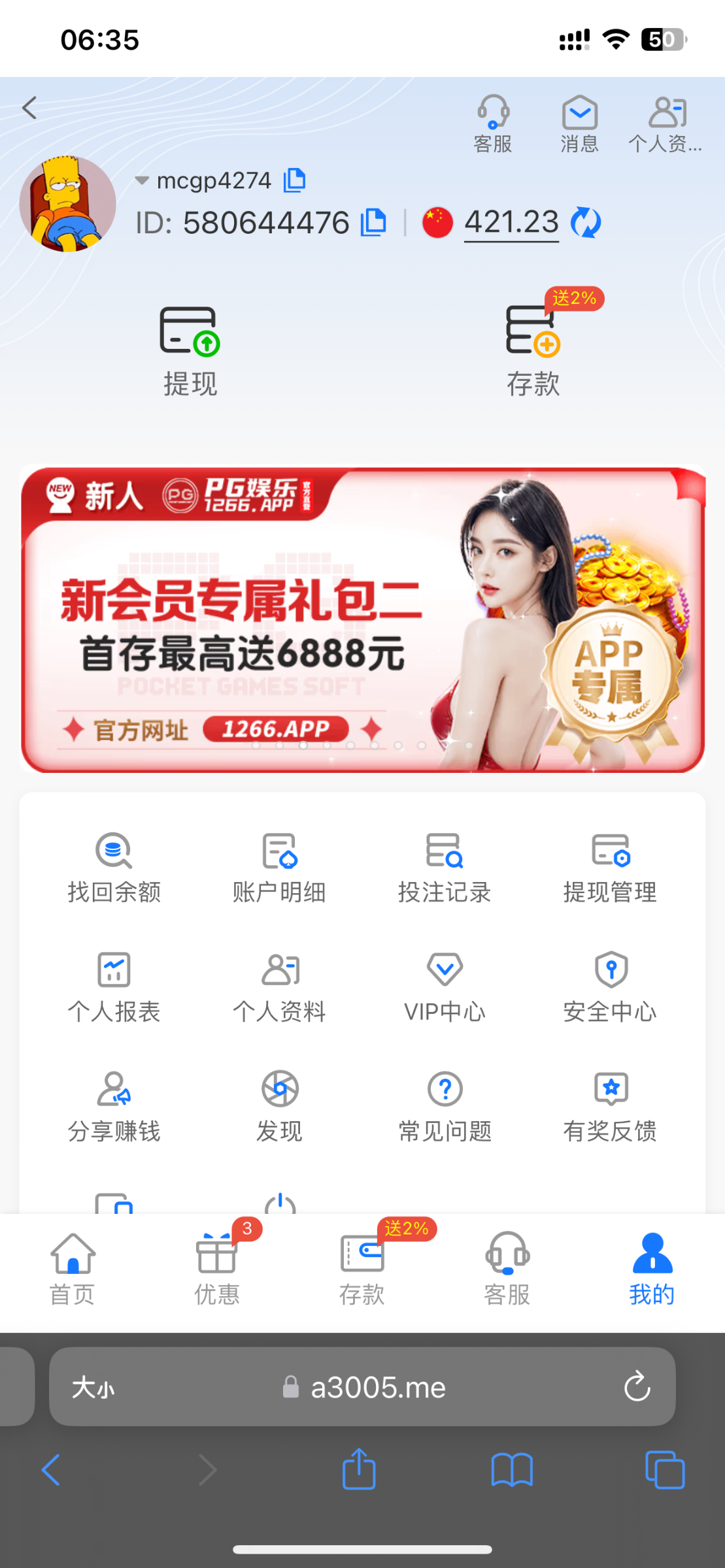Screen dimensions: 725x1568
Task: Switch to the 首页 home tab
Action: [73, 1269]
